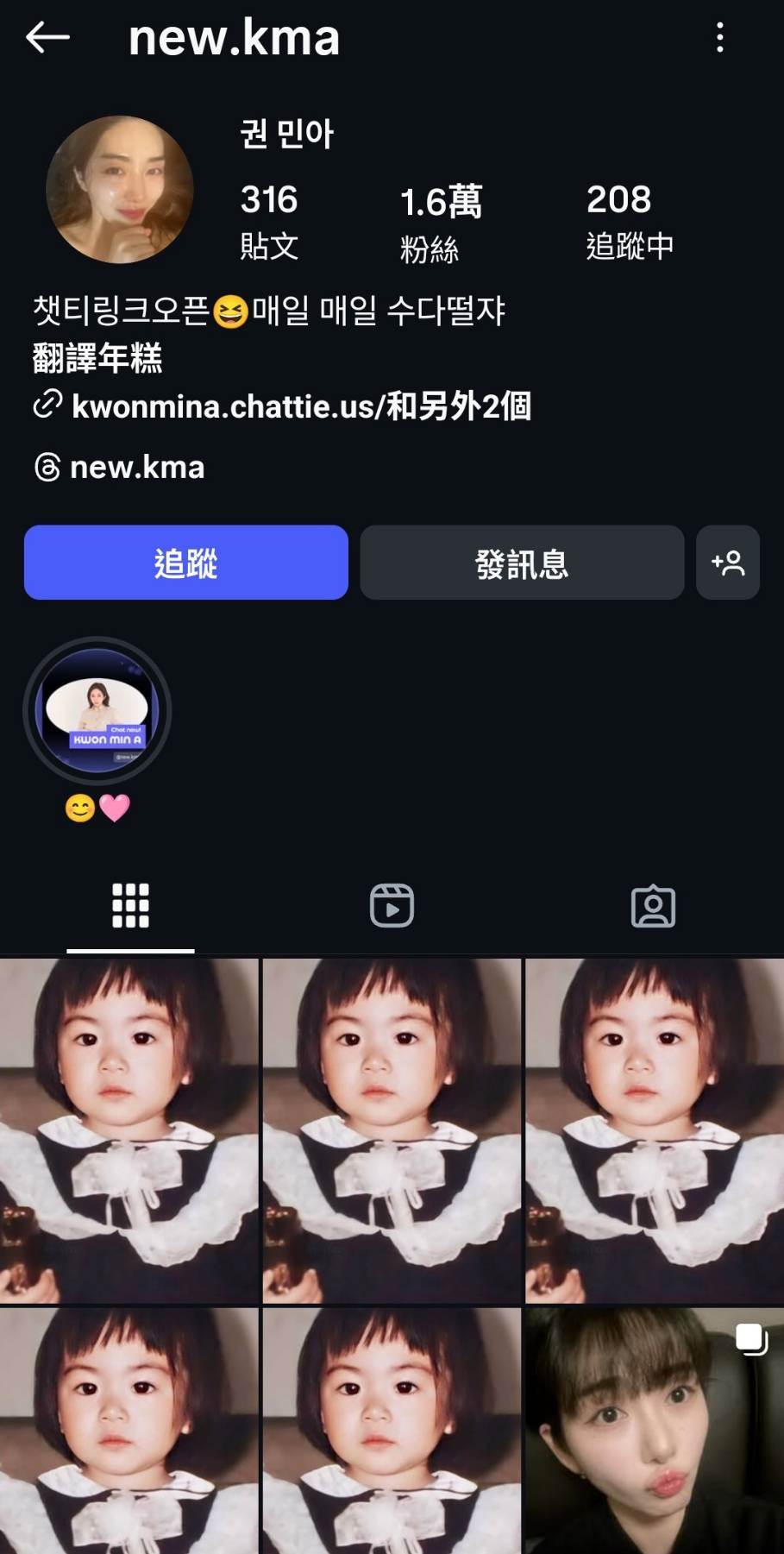Screen dimensions: 784x1554
Task: Open the Kwon Min A story highlight
Action: coord(97,711)
